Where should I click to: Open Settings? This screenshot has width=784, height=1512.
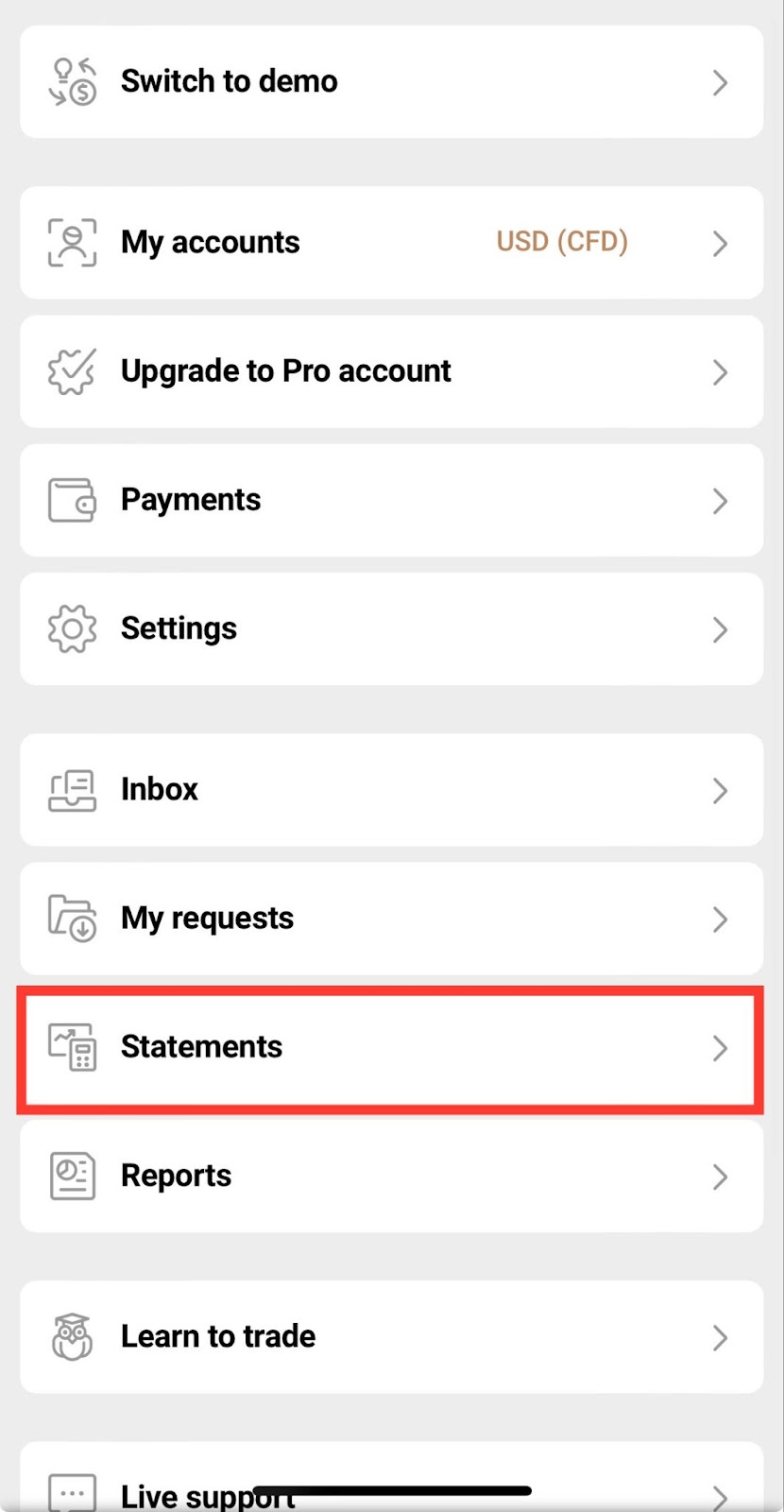point(391,628)
